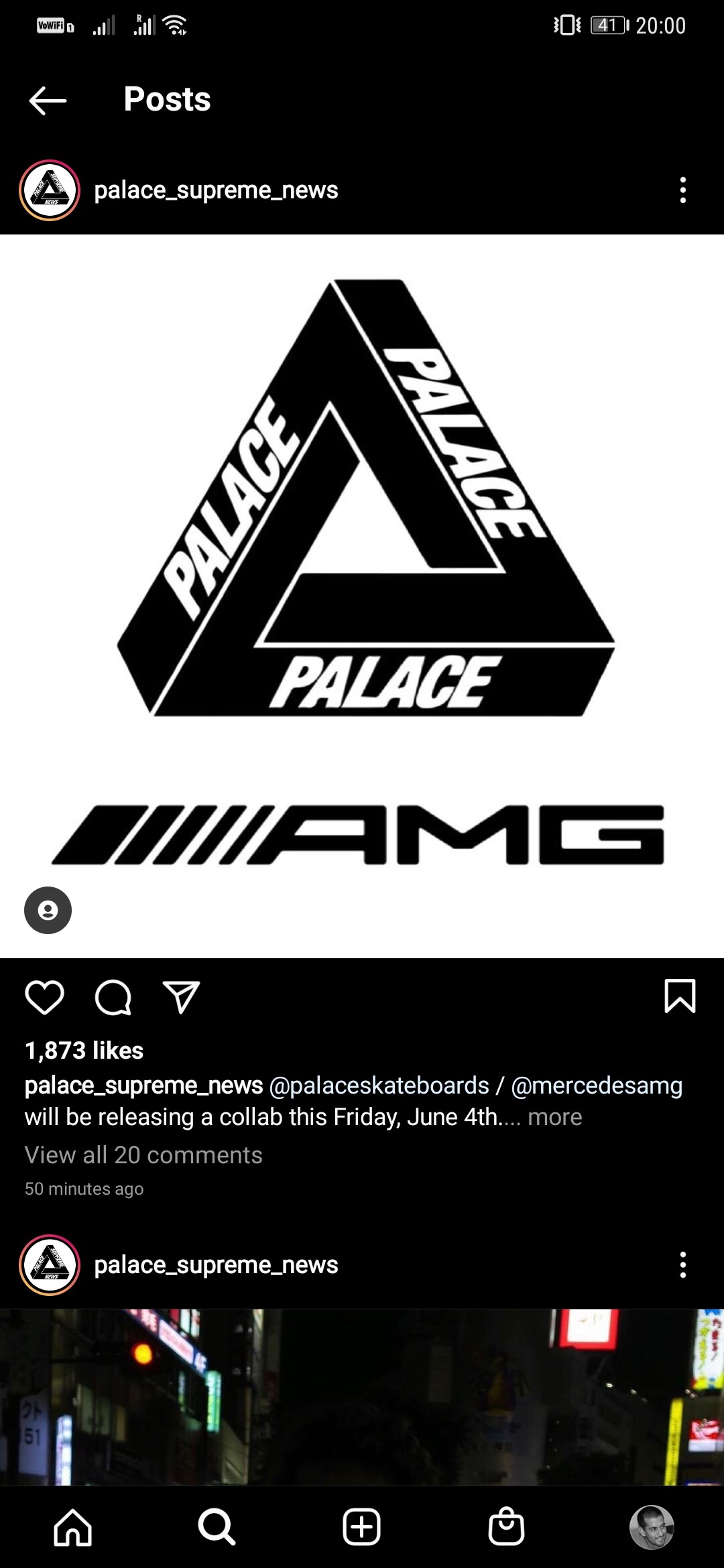Show tagged accounts on the Palace AMG image
This screenshot has height=1568, width=724.
(48, 910)
